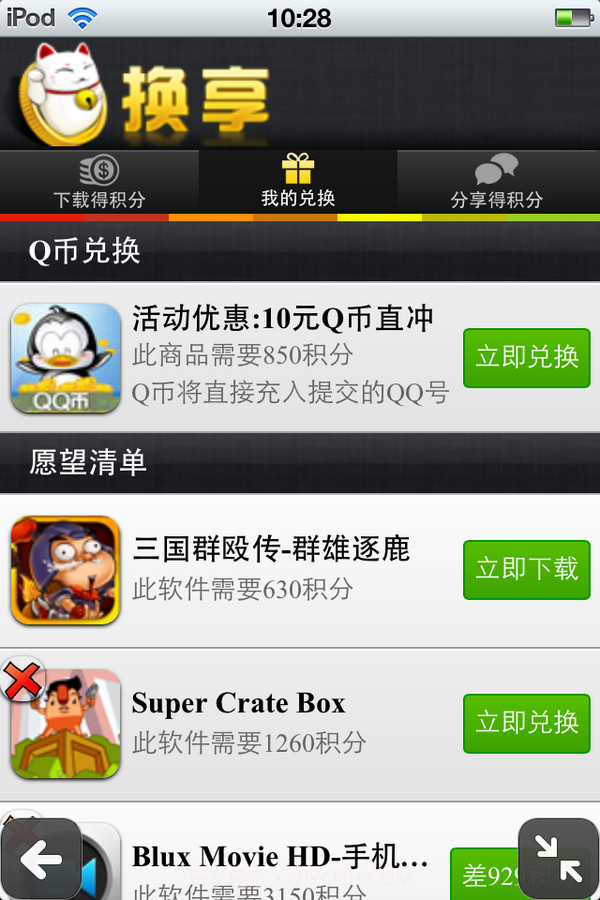Remove Super Crate Box from the wishlist
This screenshot has width=600, height=900.
coord(24,681)
